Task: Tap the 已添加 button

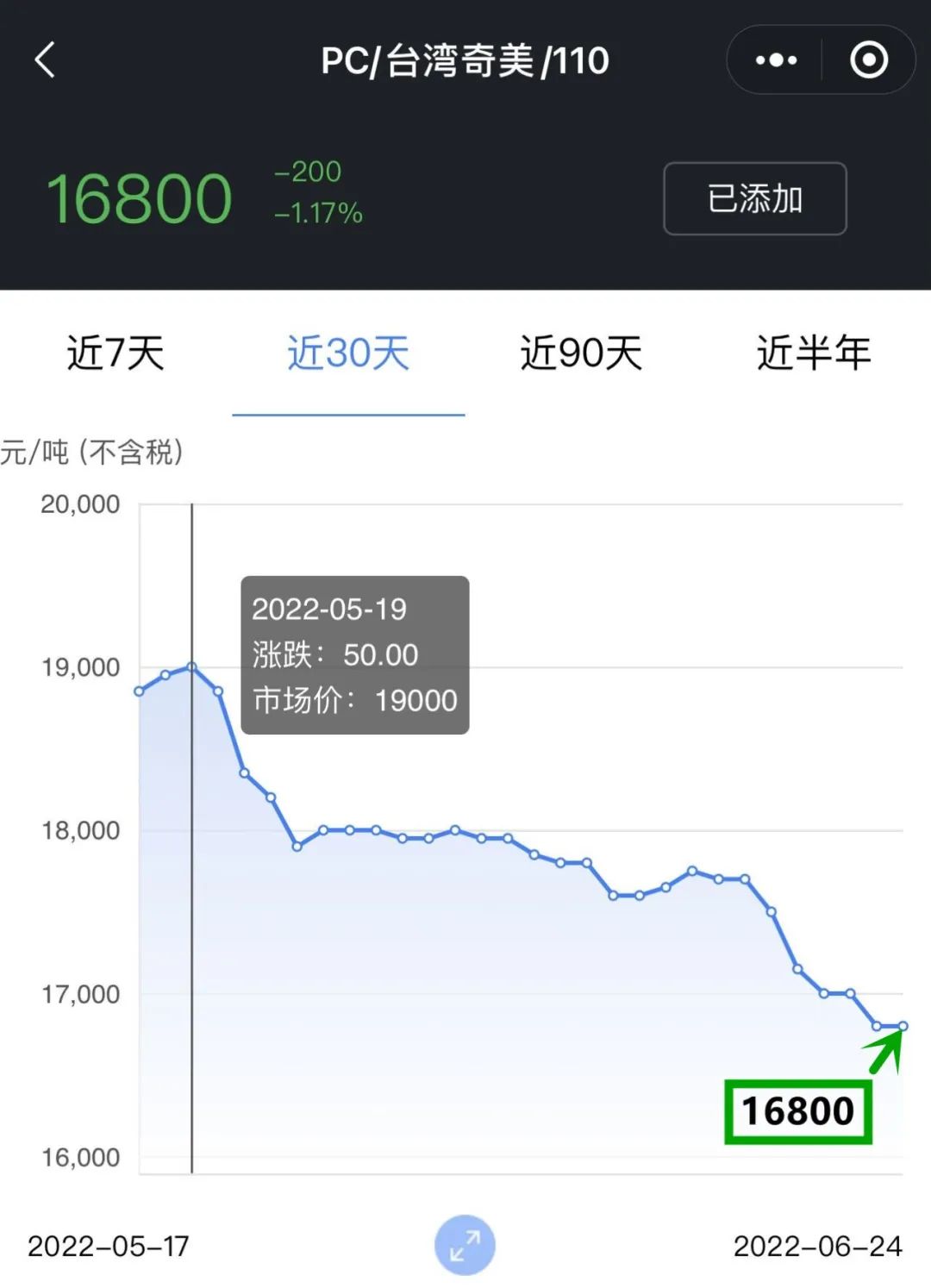Action: coord(754,198)
